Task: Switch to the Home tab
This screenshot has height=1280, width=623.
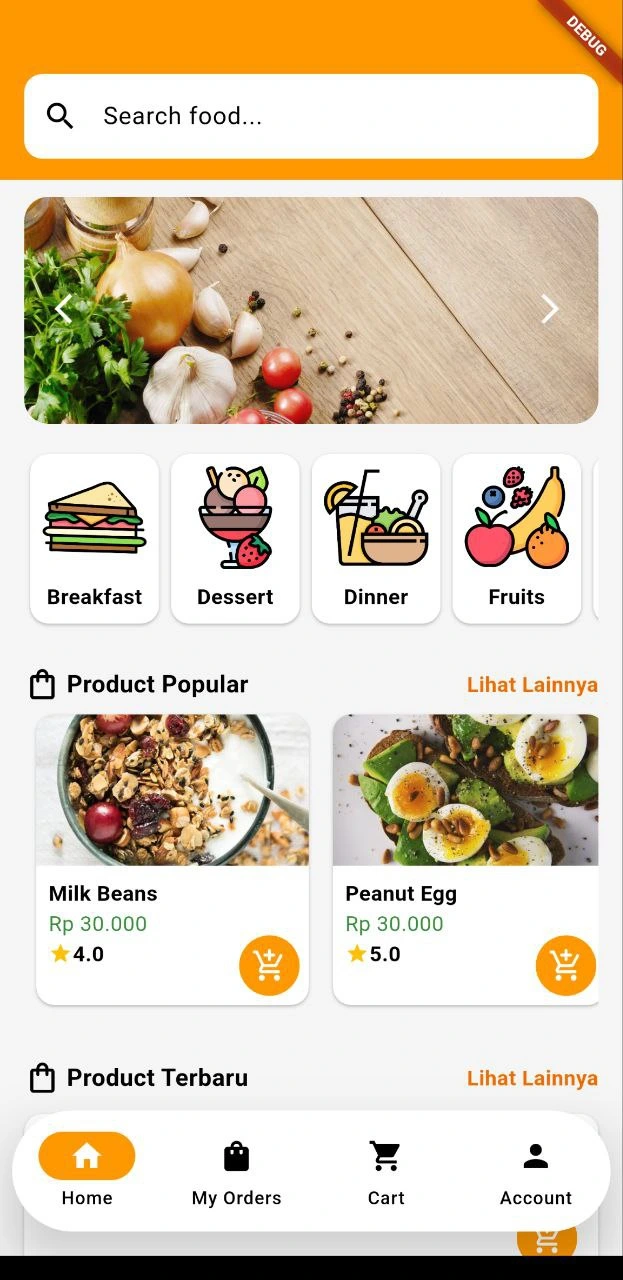Action: pyautogui.click(x=87, y=1170)
